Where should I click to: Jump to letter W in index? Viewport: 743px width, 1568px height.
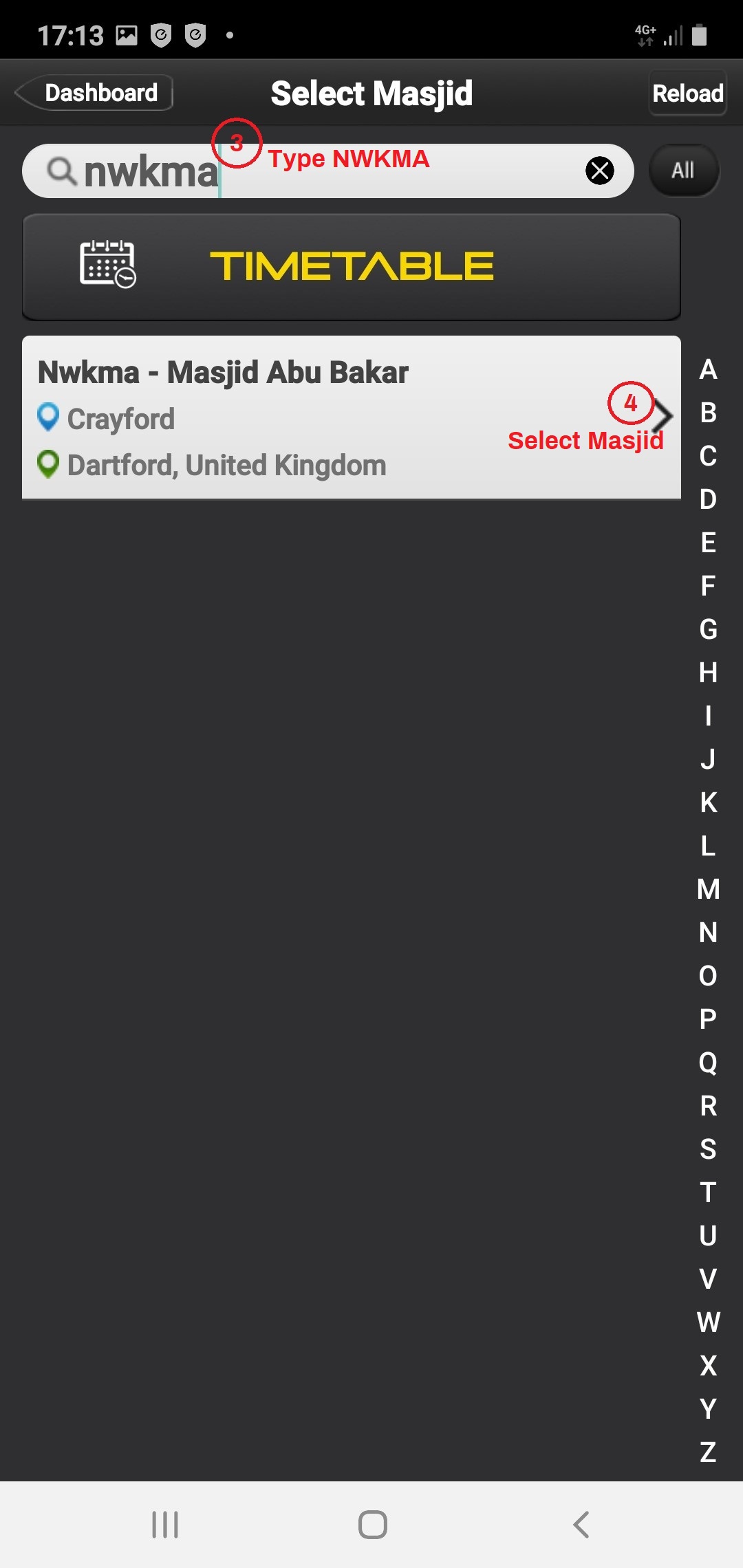tap(708, 1322)
